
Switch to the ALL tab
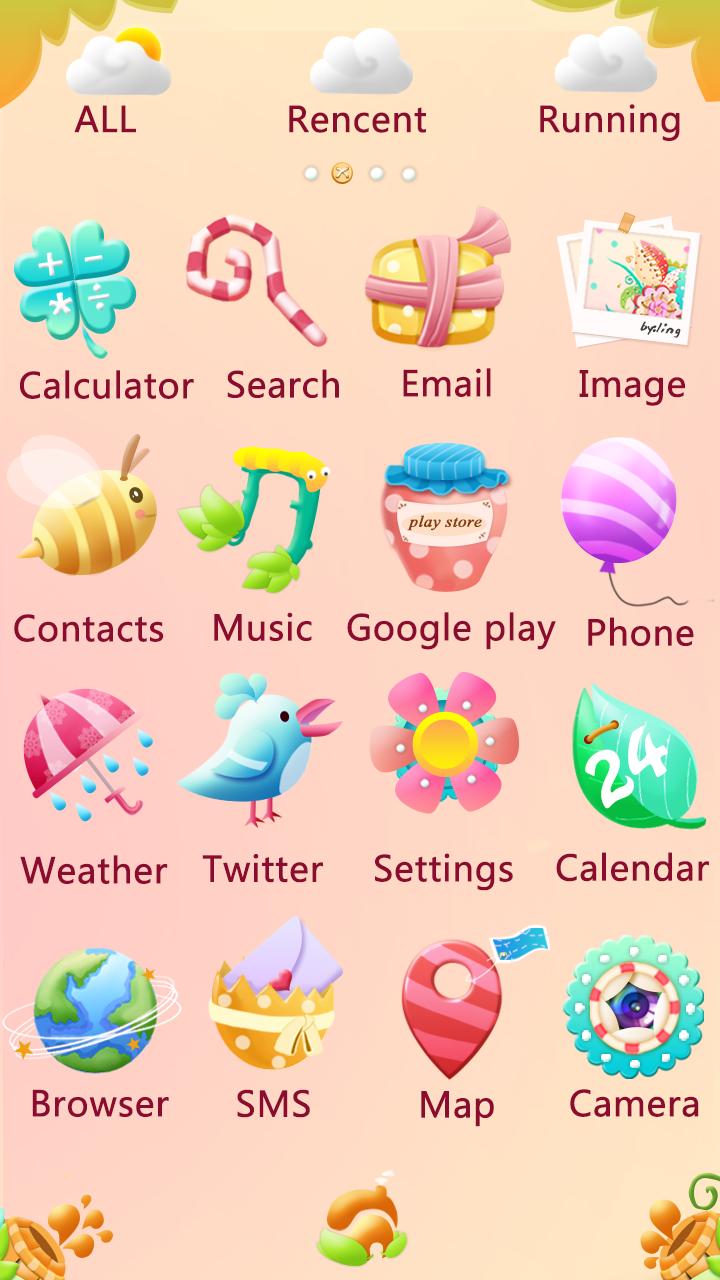[x=110, y=90]
